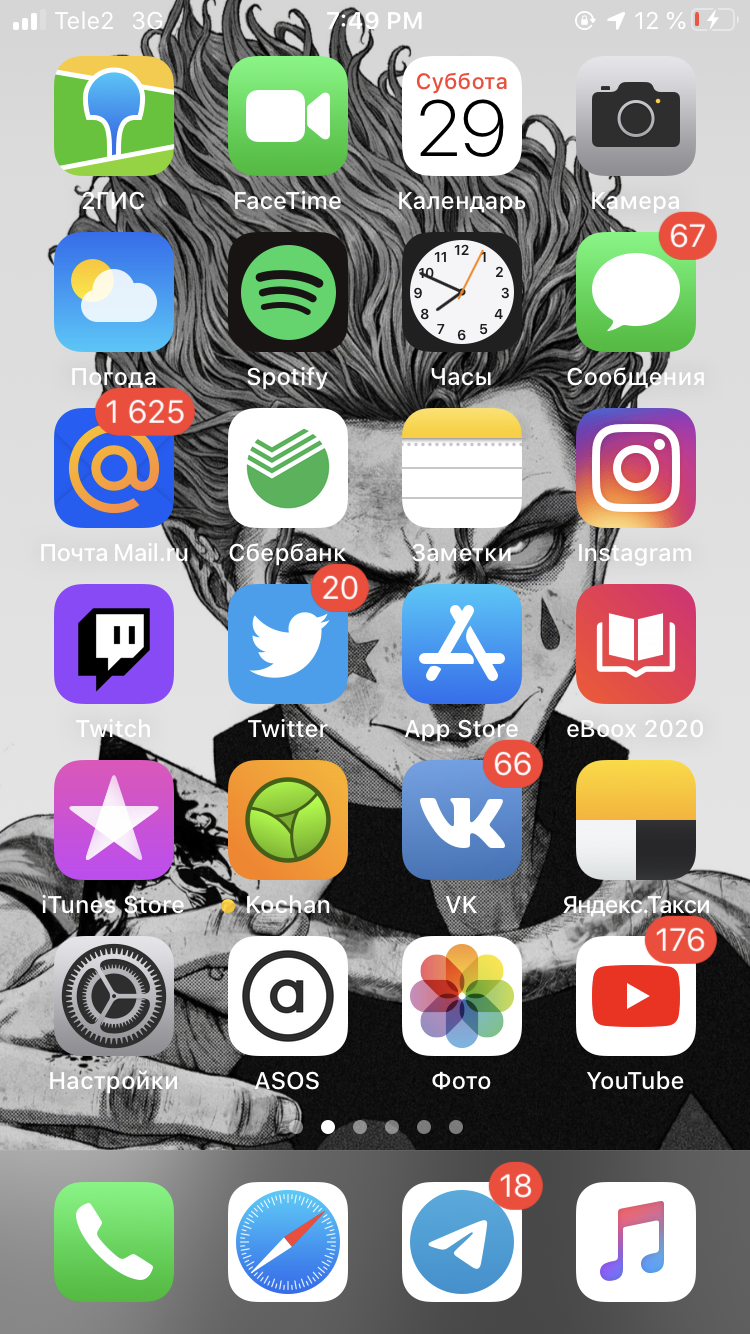750x1334 pixels.
Task: Launch the Сбербанк app
Action: point(288,468)
